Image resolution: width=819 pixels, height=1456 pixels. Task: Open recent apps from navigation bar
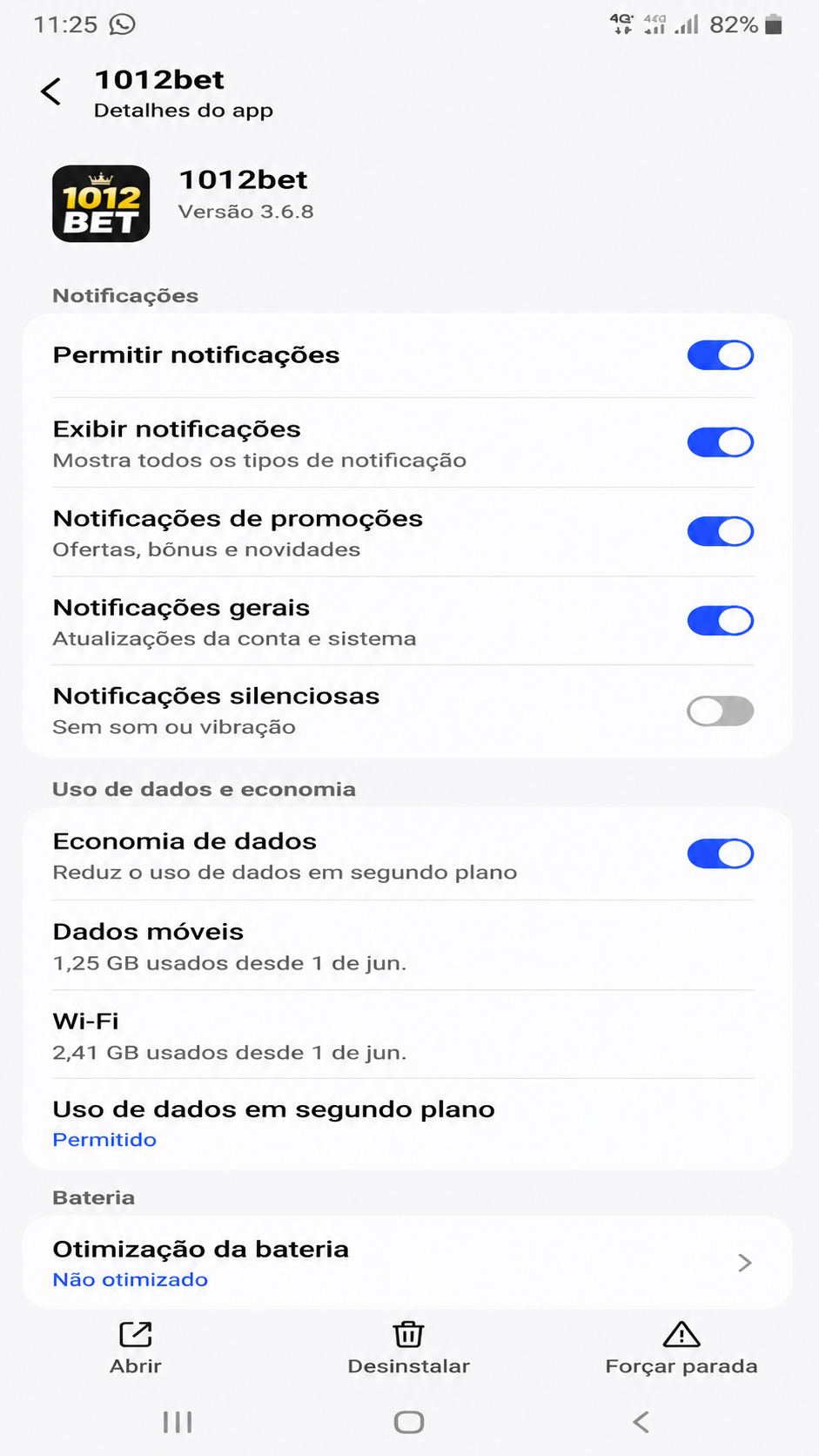(x=178, y=1422)
